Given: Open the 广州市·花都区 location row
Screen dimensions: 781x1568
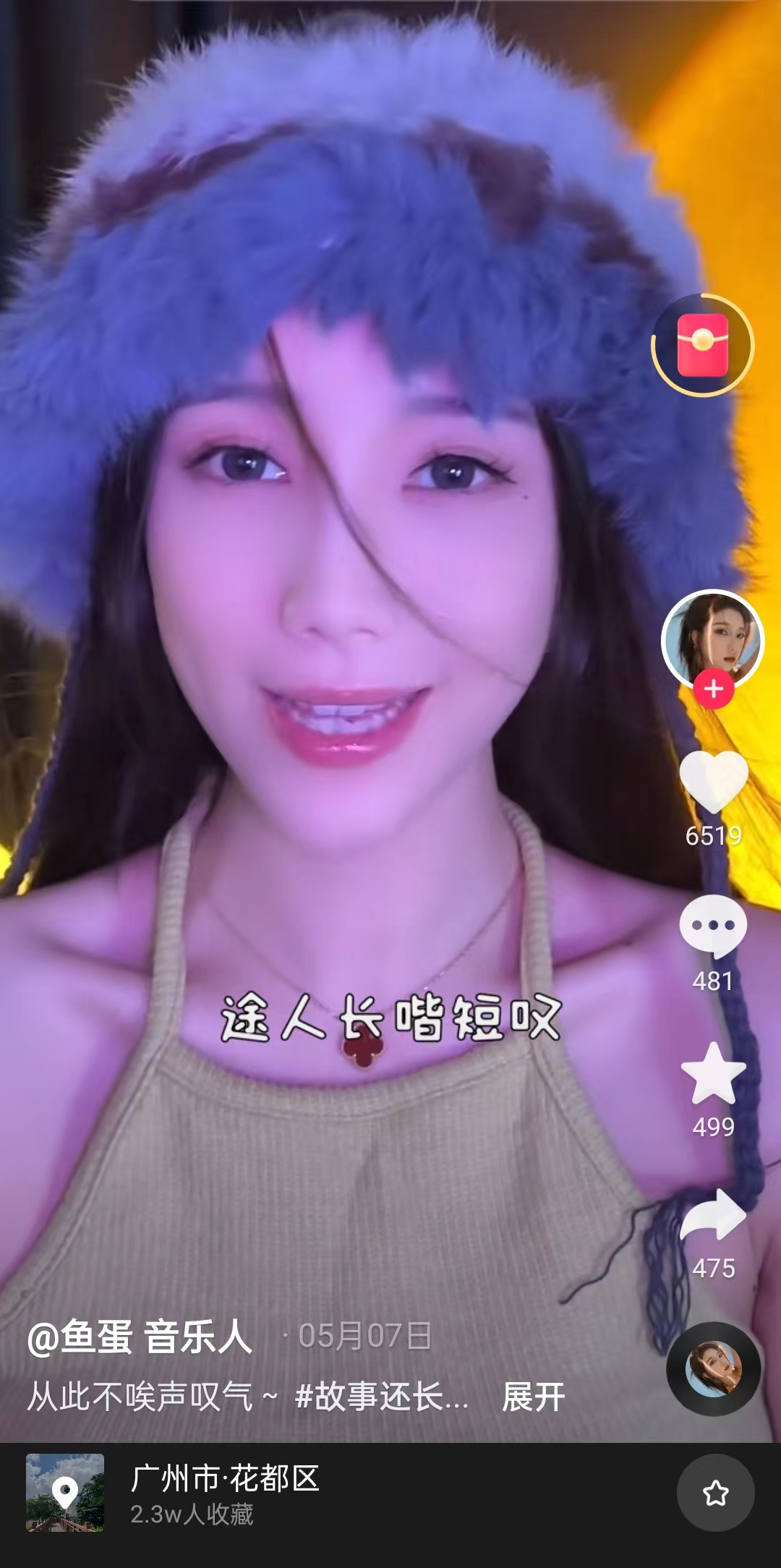Looking at the screenshot, I should coord(225,1494).
